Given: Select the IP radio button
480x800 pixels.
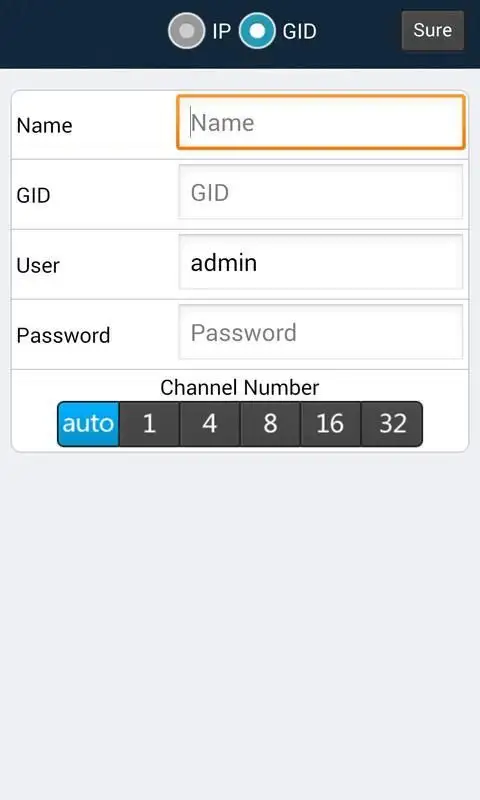Looking at the screenshot, I should tap(187, 31).
